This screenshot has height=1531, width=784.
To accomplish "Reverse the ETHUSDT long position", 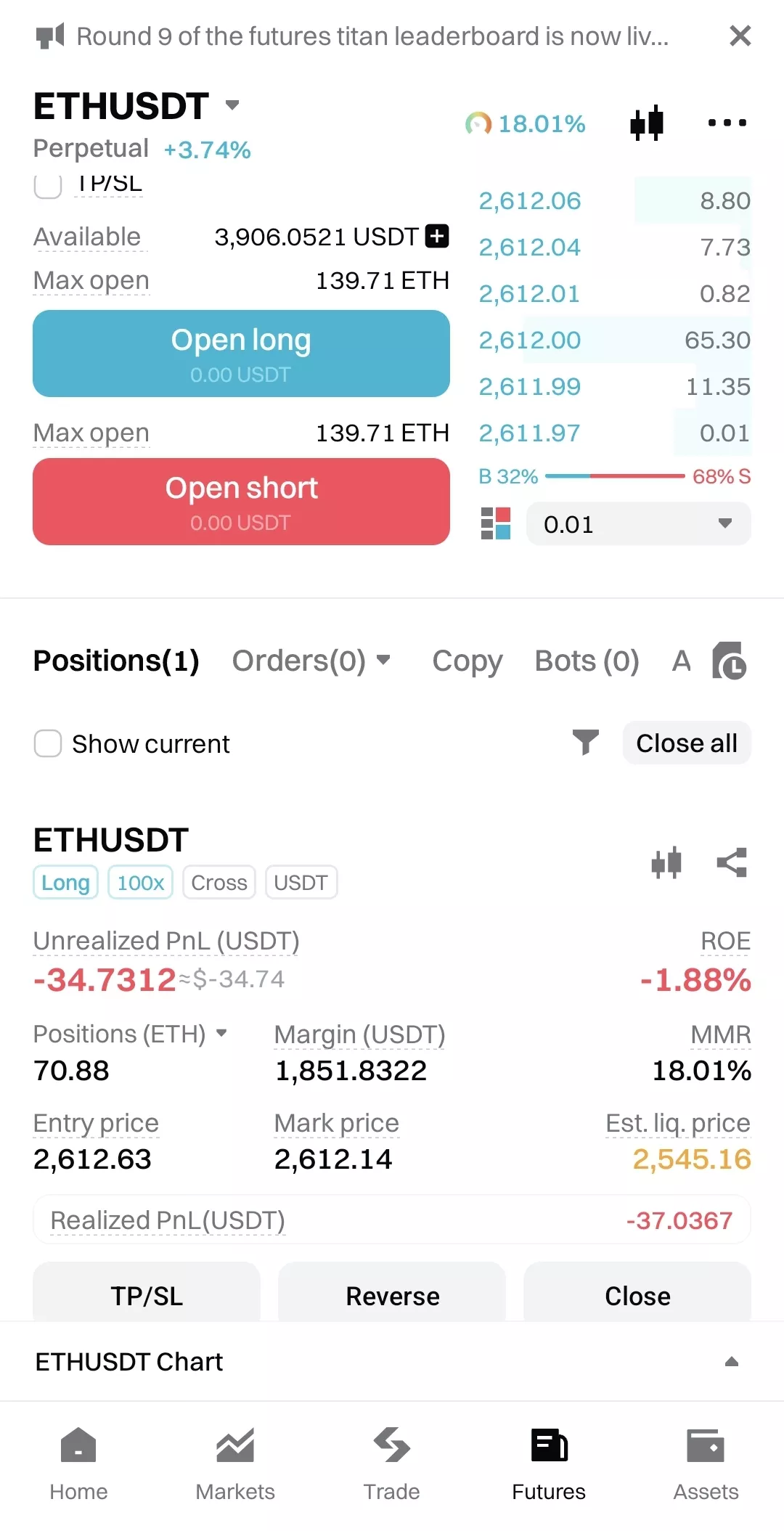I will tap(392, 1296).
